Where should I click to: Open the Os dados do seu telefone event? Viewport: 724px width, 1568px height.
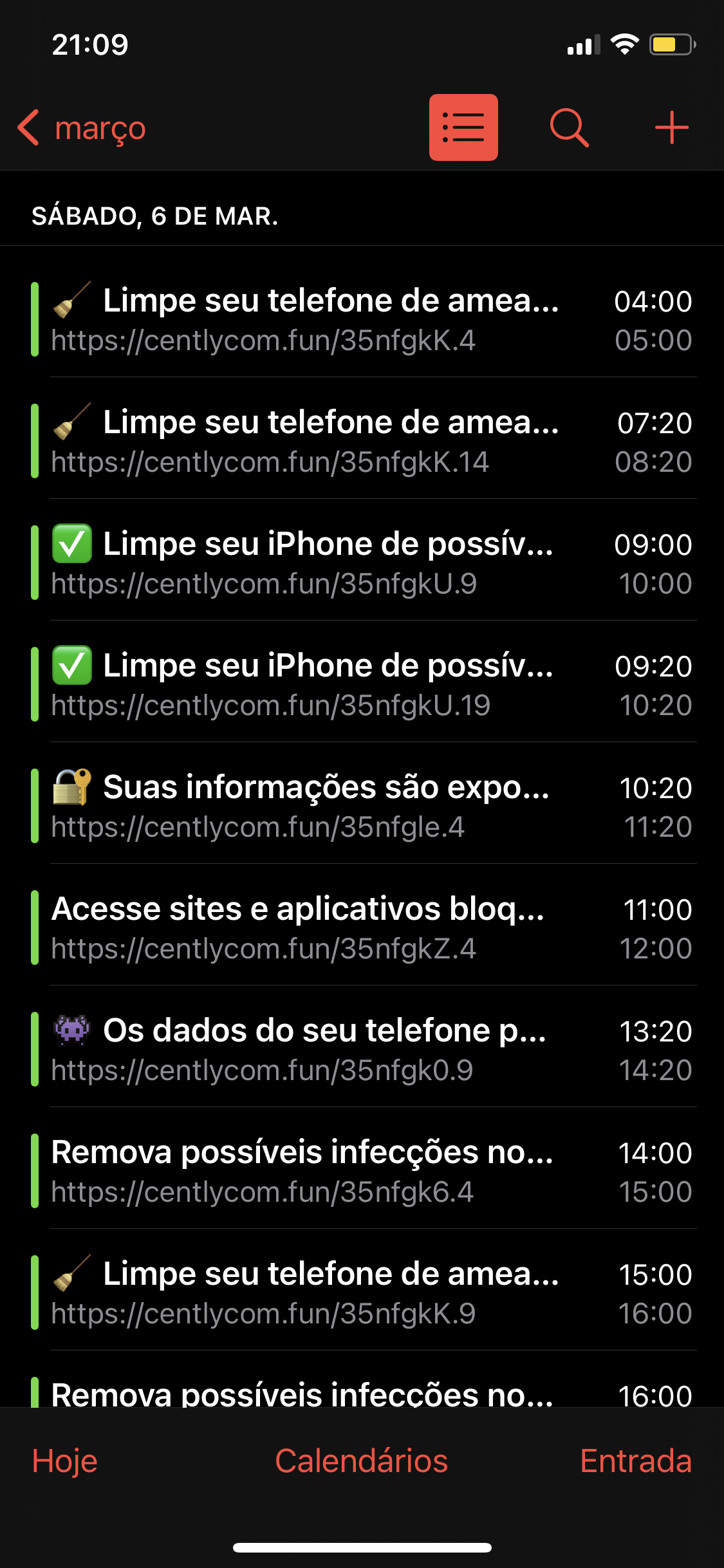pyautogui.click(x=362, y=1050)
